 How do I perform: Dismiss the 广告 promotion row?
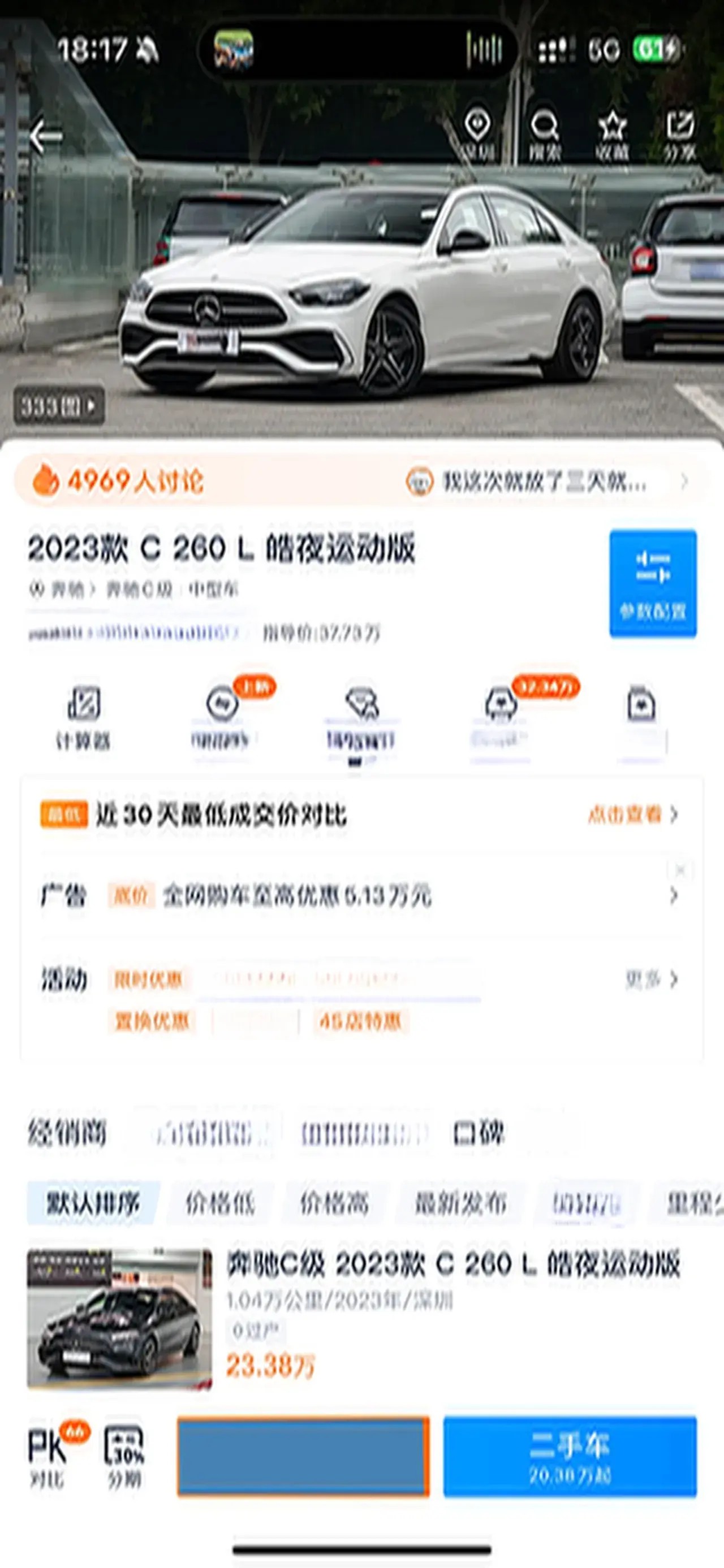click(680, 870)
